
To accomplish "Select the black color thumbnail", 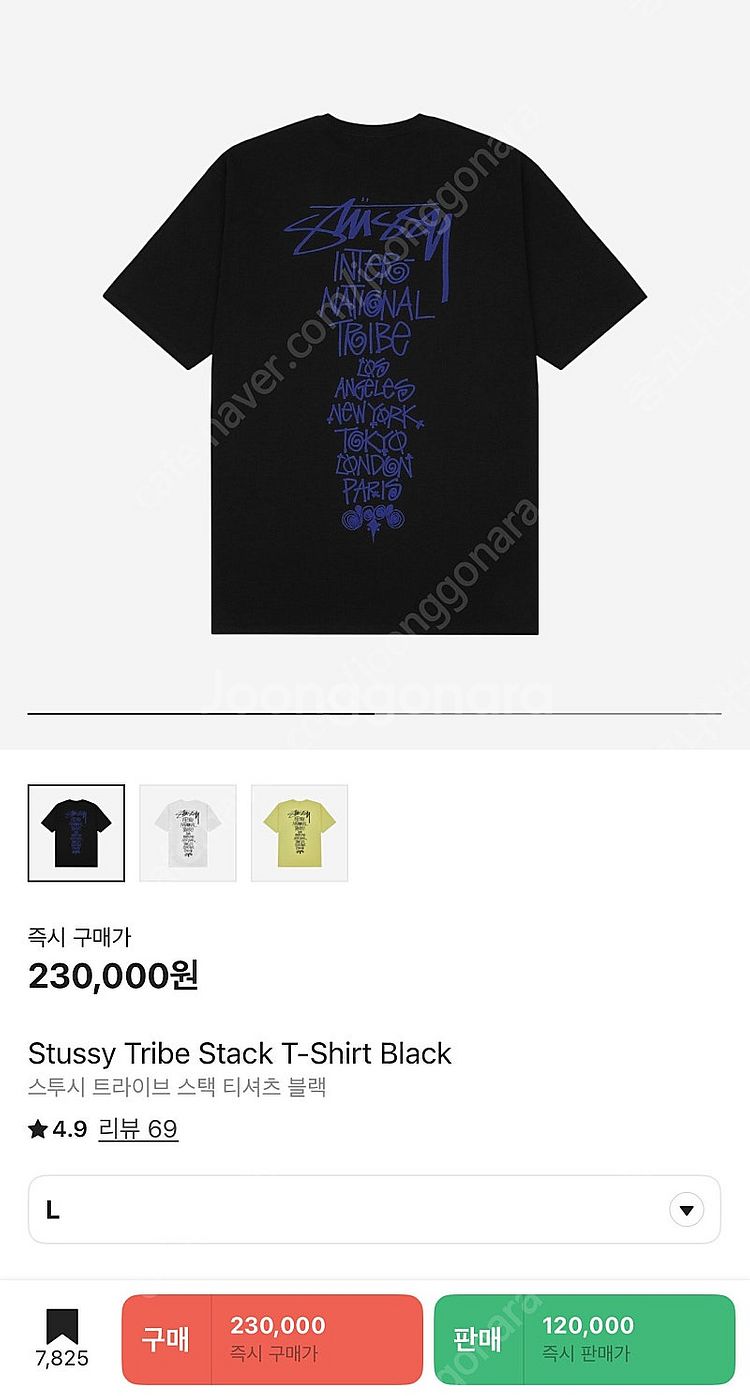I will click(x=76, y=833).
